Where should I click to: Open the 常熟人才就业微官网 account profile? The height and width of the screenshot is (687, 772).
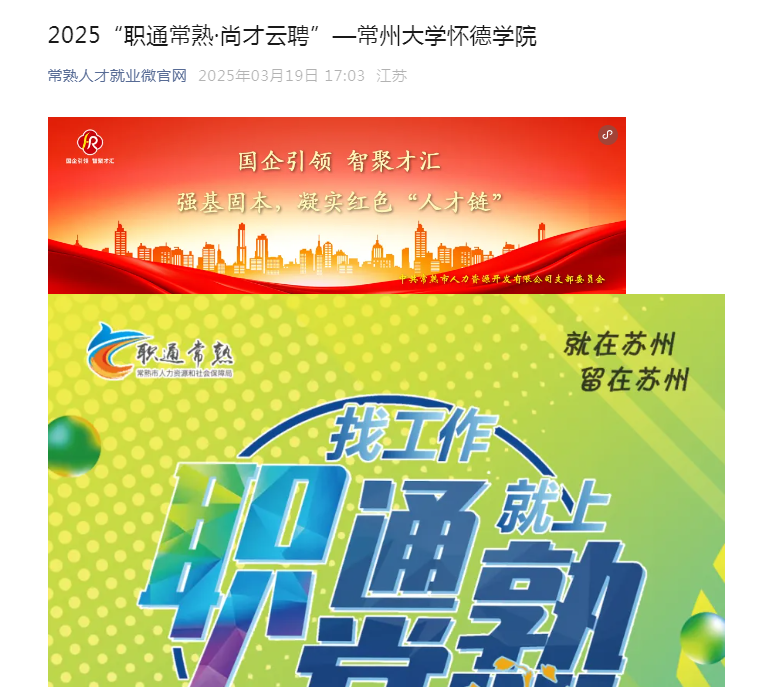point(117,76)
